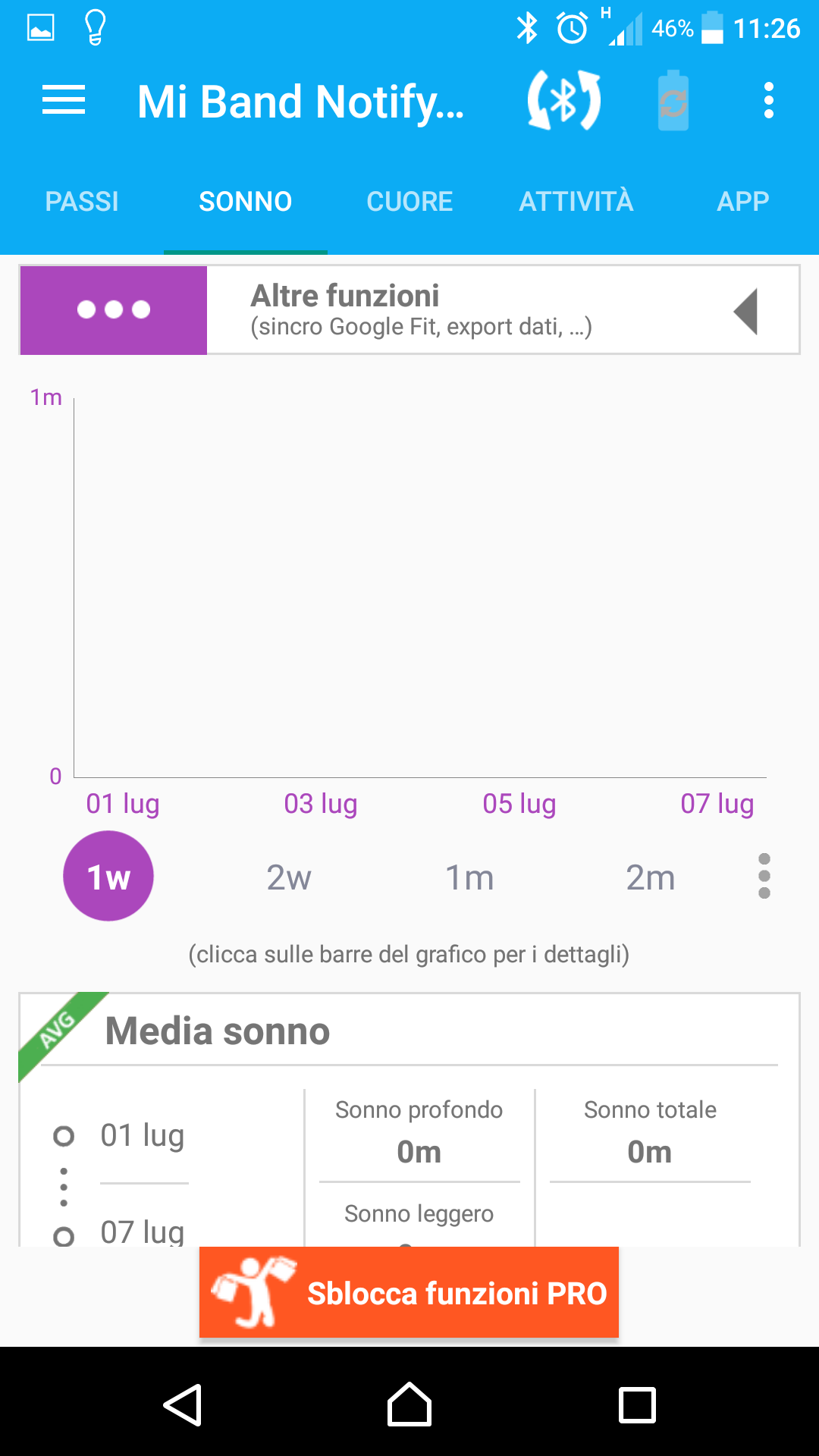This screenshot has height=1456, width=819.
Task: Select the SONNO tab
Action: click(x=246, y=202)
